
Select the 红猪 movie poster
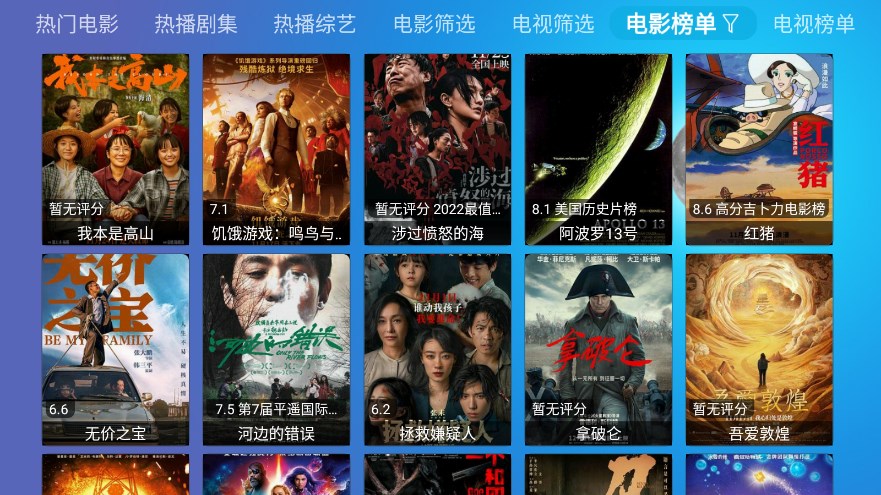(x=759, y=148)
